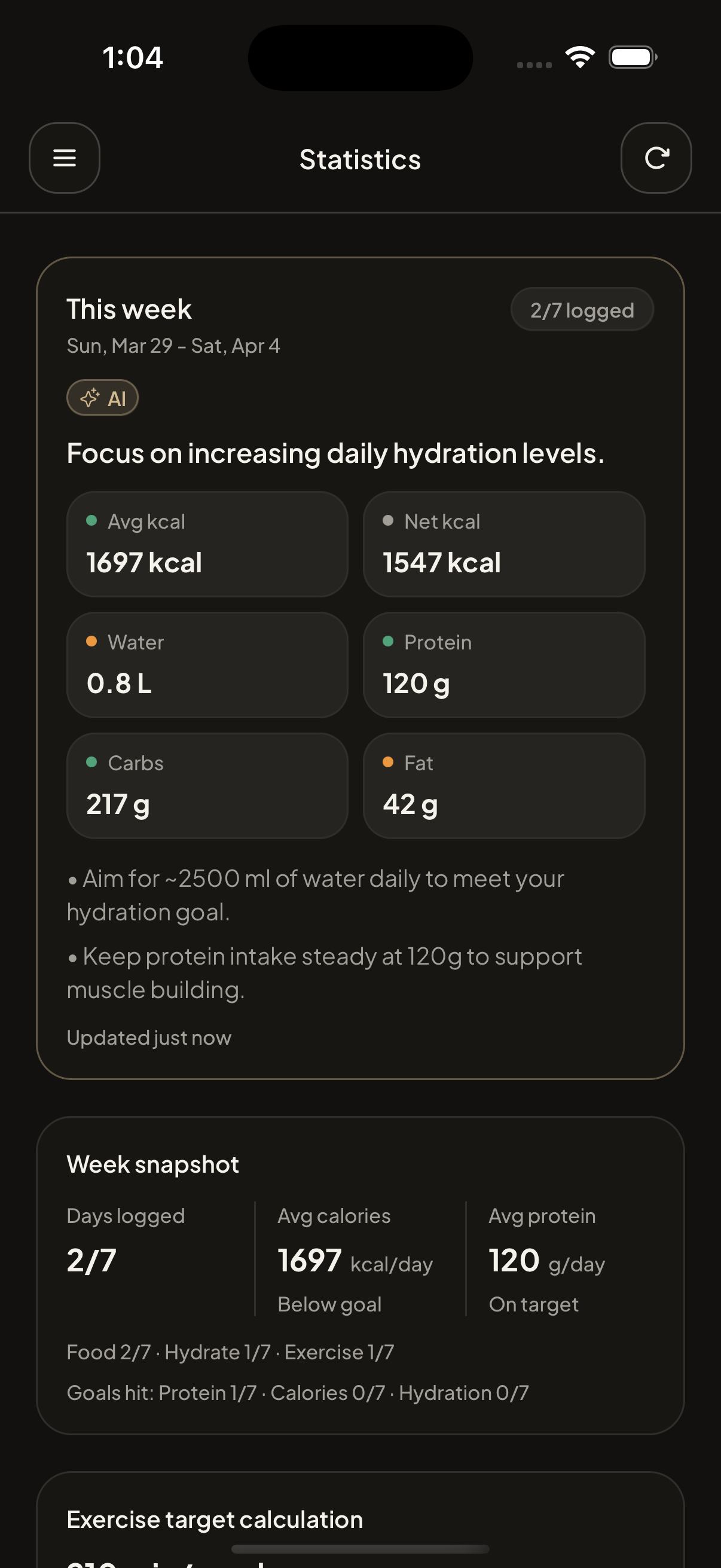Image resolution: width=721 pixels, height=1568 pixels.
Task: Open the navigation menu
Action: [64, 158]
